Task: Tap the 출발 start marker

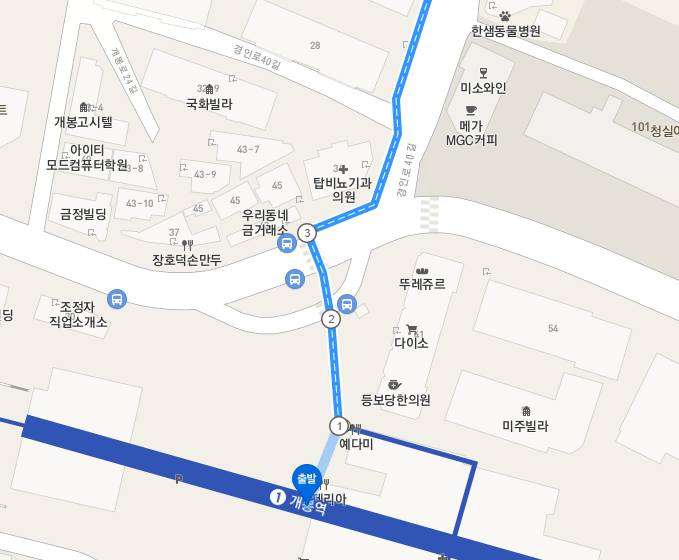Action: pos(305,478)
